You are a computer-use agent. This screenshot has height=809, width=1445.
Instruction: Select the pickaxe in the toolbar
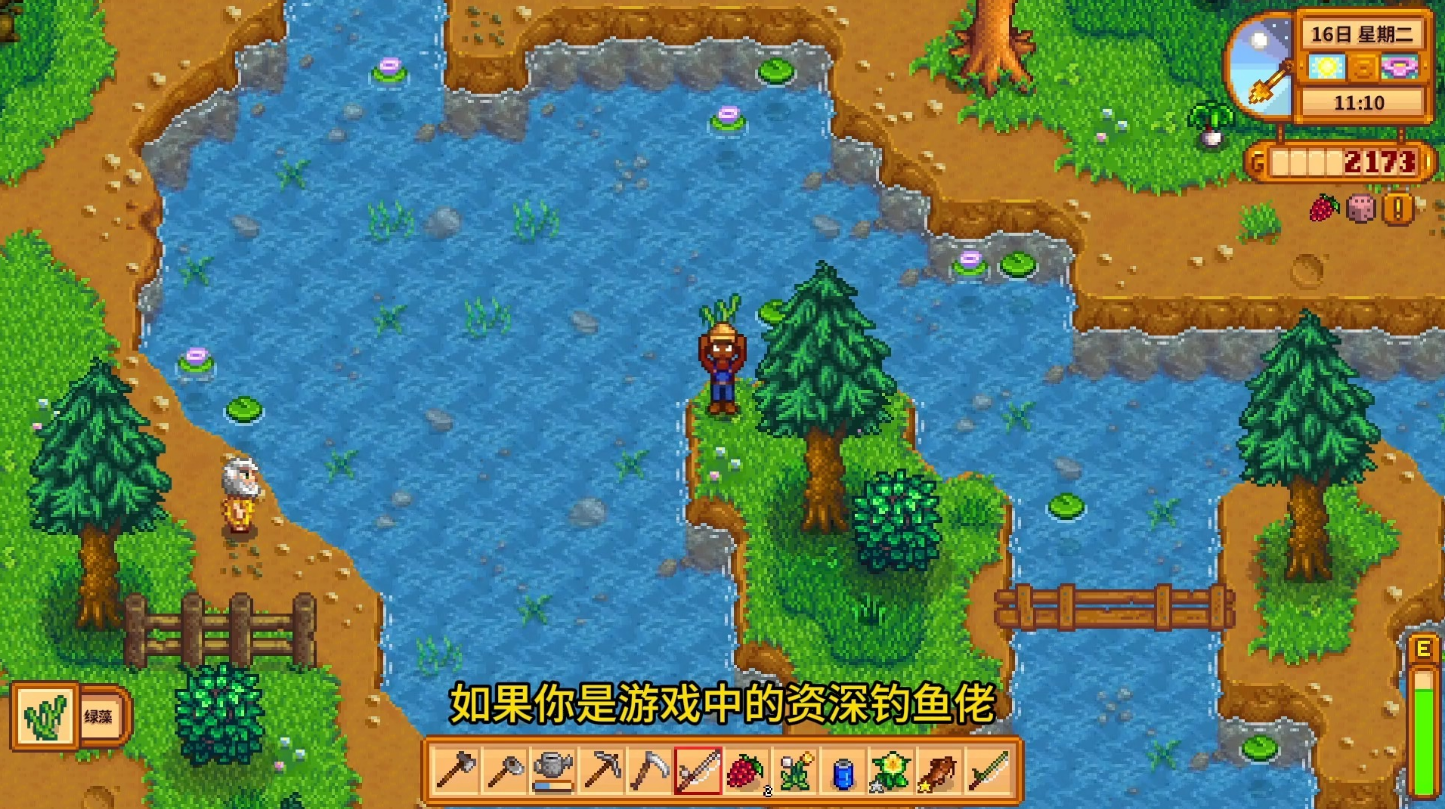pos(602,771)
